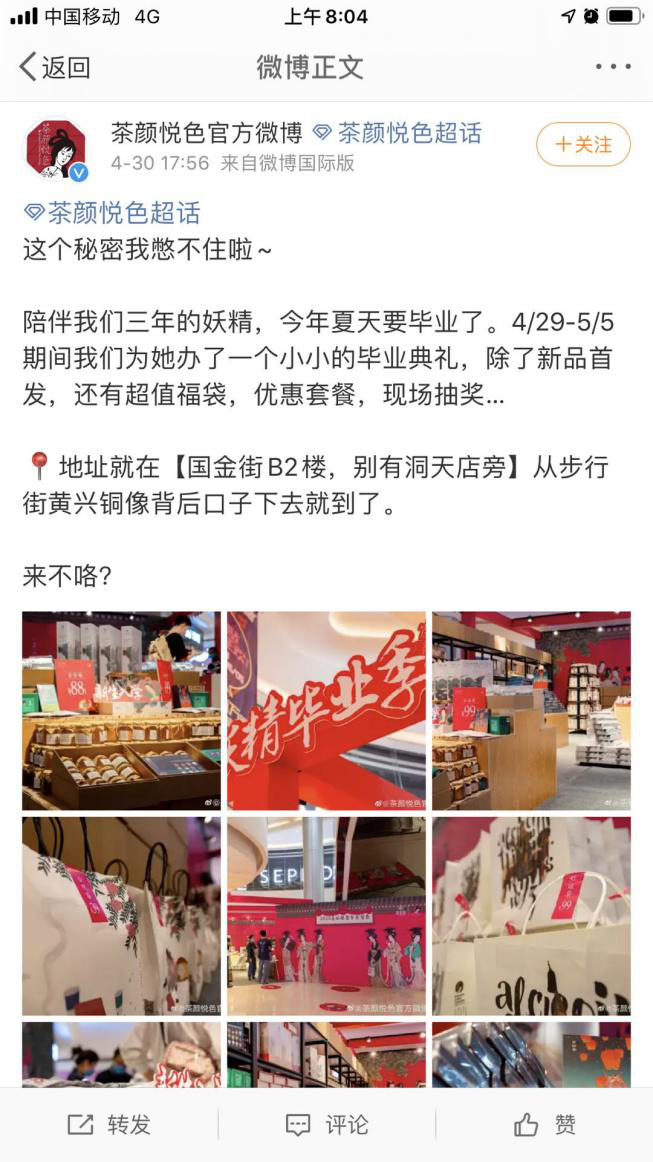
Task: Open the mall booth with figures photo
Action: (x=326, y=915)
